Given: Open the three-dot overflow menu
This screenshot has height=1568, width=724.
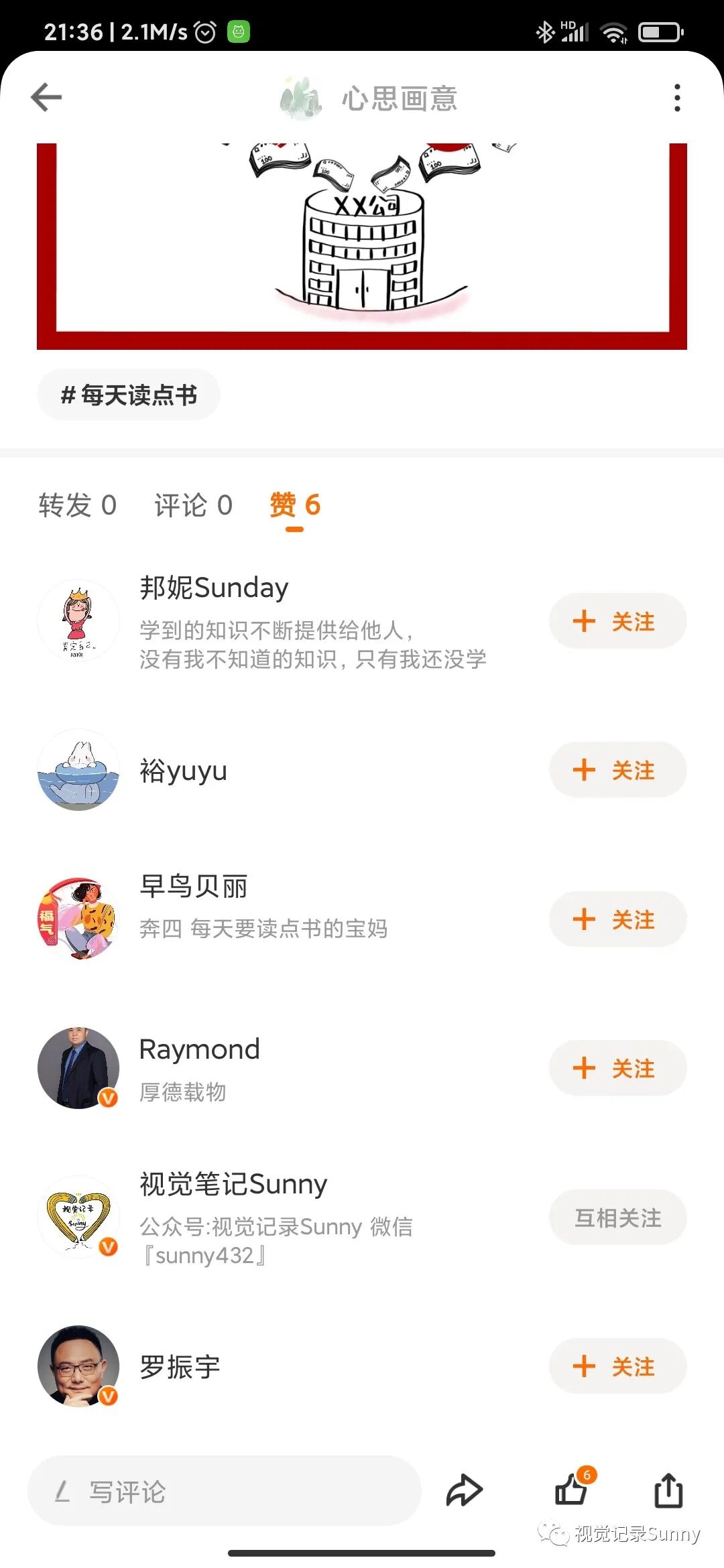Looking at the screenshot, I should [677, 98].
